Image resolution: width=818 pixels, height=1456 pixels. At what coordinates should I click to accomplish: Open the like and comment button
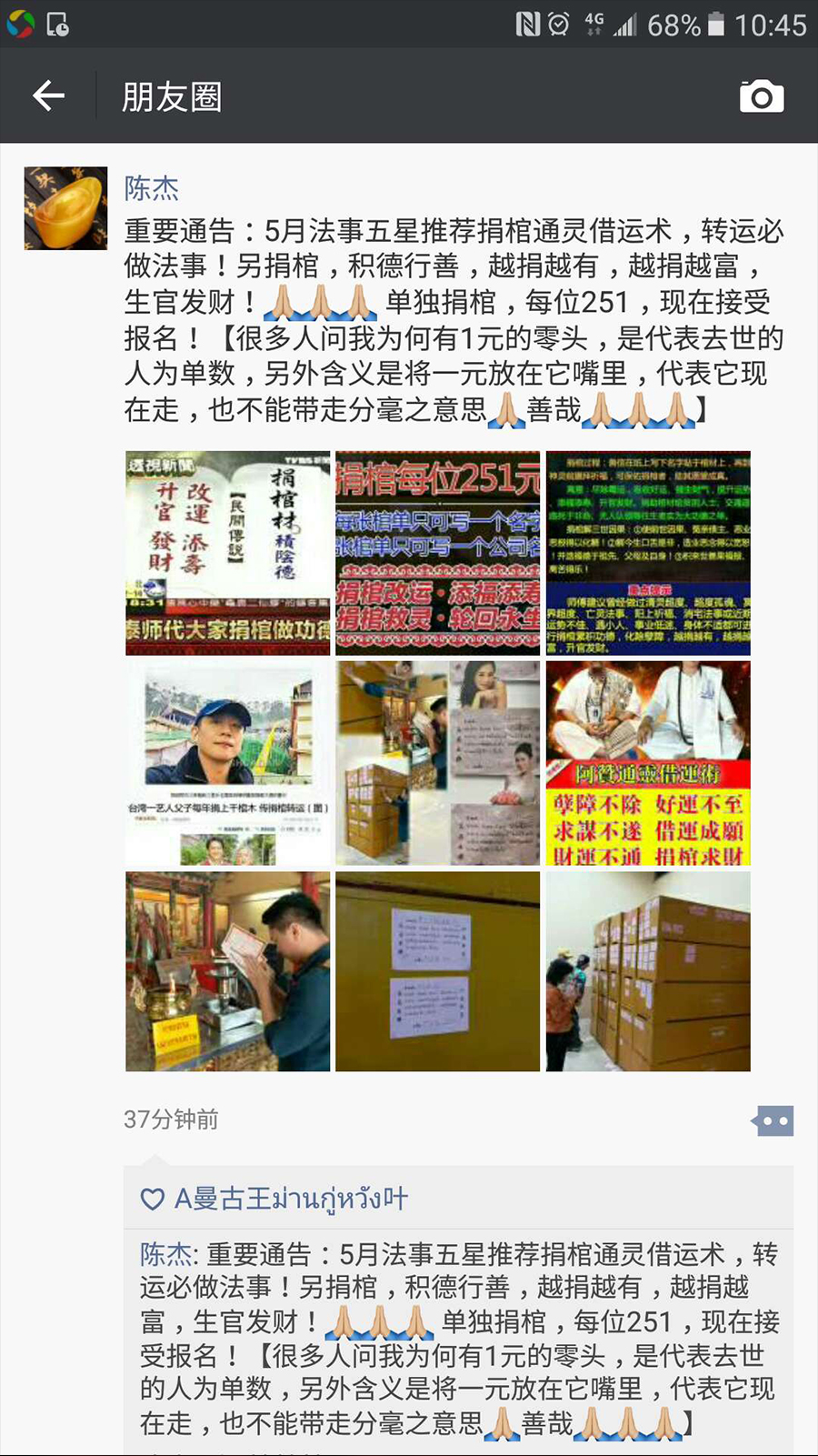click(x=772, y=1120)
